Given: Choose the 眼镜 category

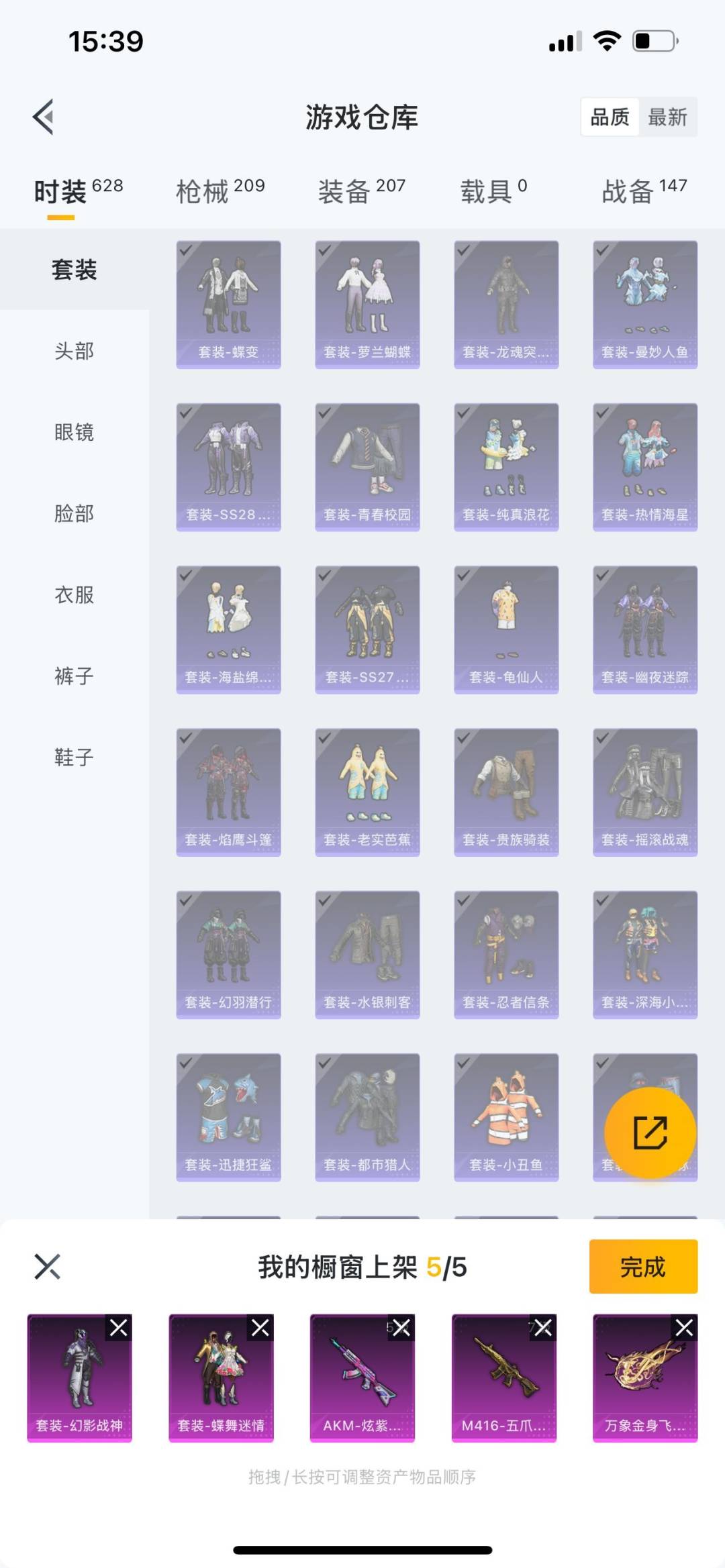Looking at the screenshot, I should (x=74, y=432).
